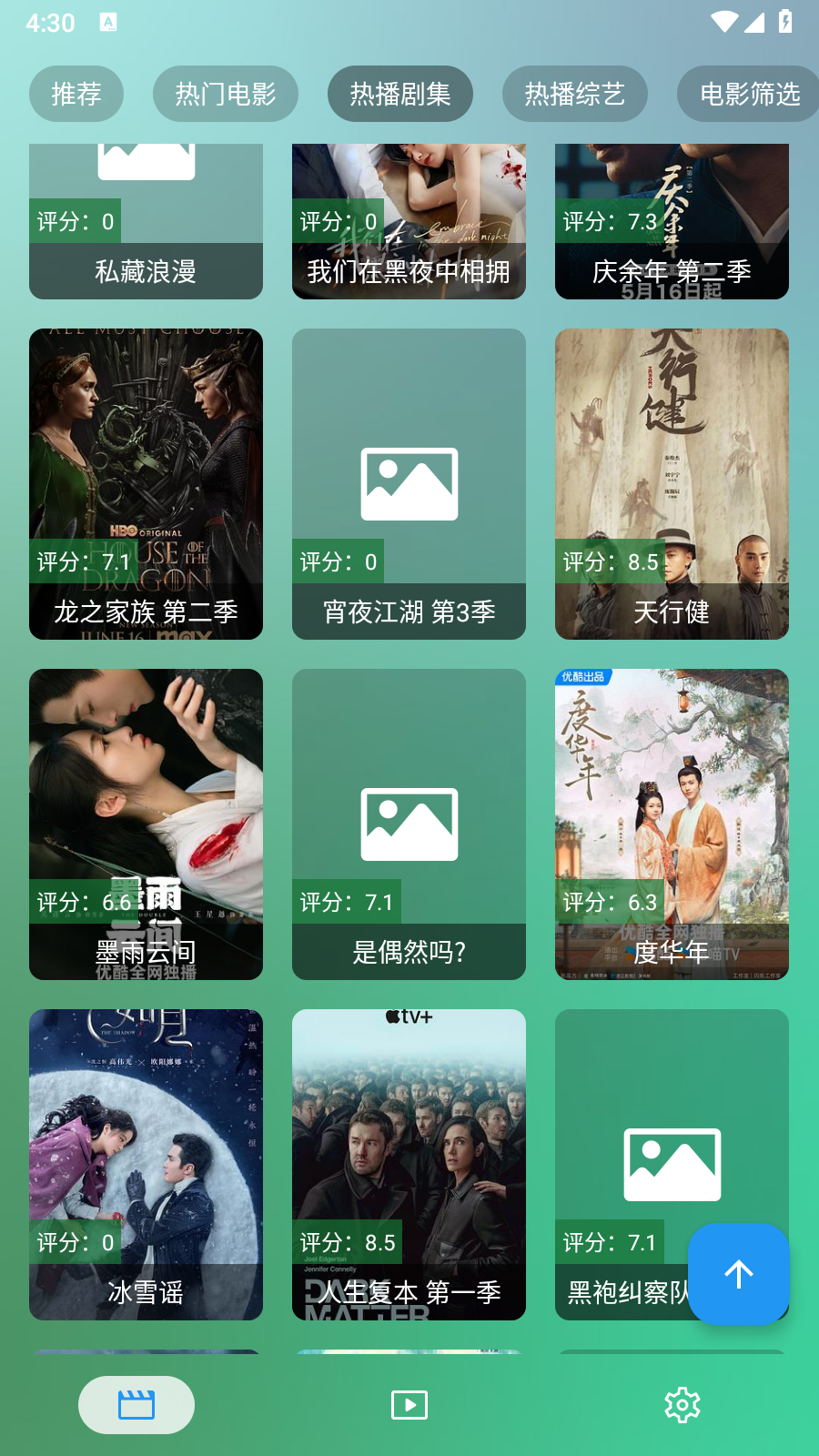Image resolution: width=819 pixels, height=1456 pixels.
Task: Select the play/video center nav icon
Action: [x=409, y=1404]
